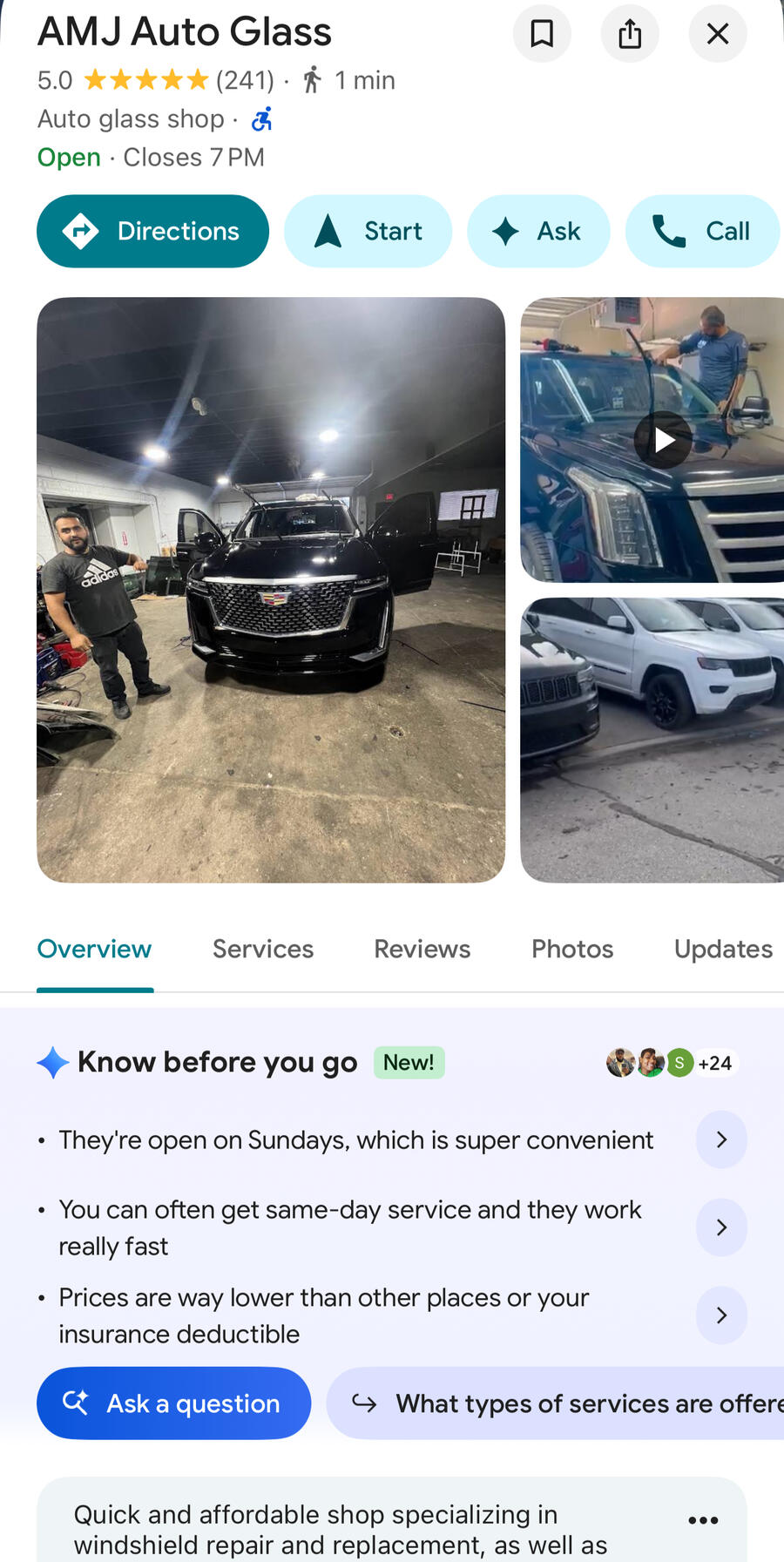Play the windshield installation video
Viewport: 784px width, 1562px height.
point(663,440)
